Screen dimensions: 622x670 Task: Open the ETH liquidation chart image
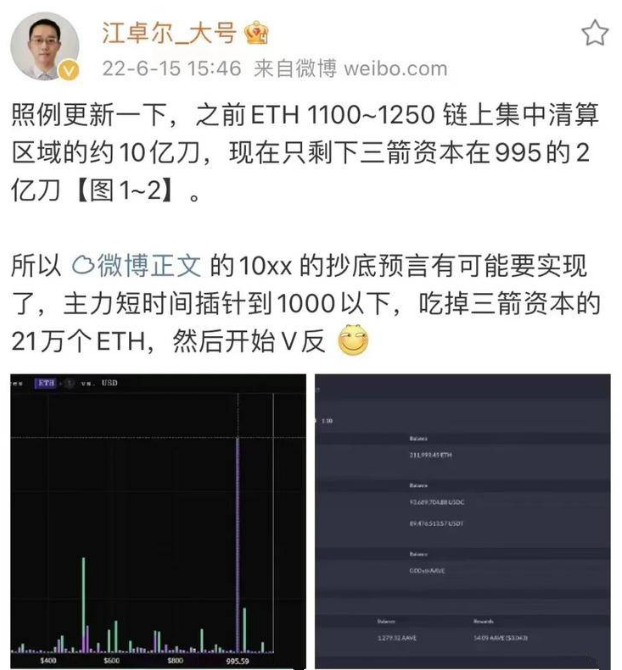pyautogui.click(x=156, y=519)
